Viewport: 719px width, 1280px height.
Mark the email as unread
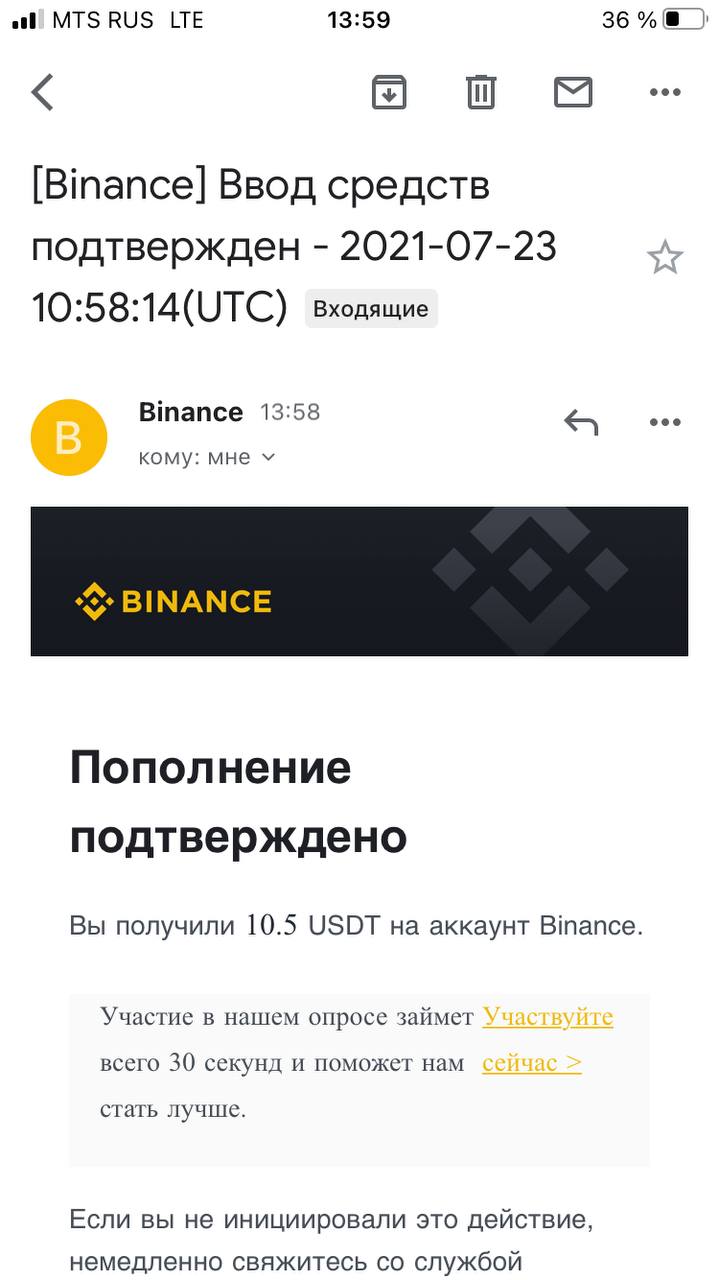(573, 92)
